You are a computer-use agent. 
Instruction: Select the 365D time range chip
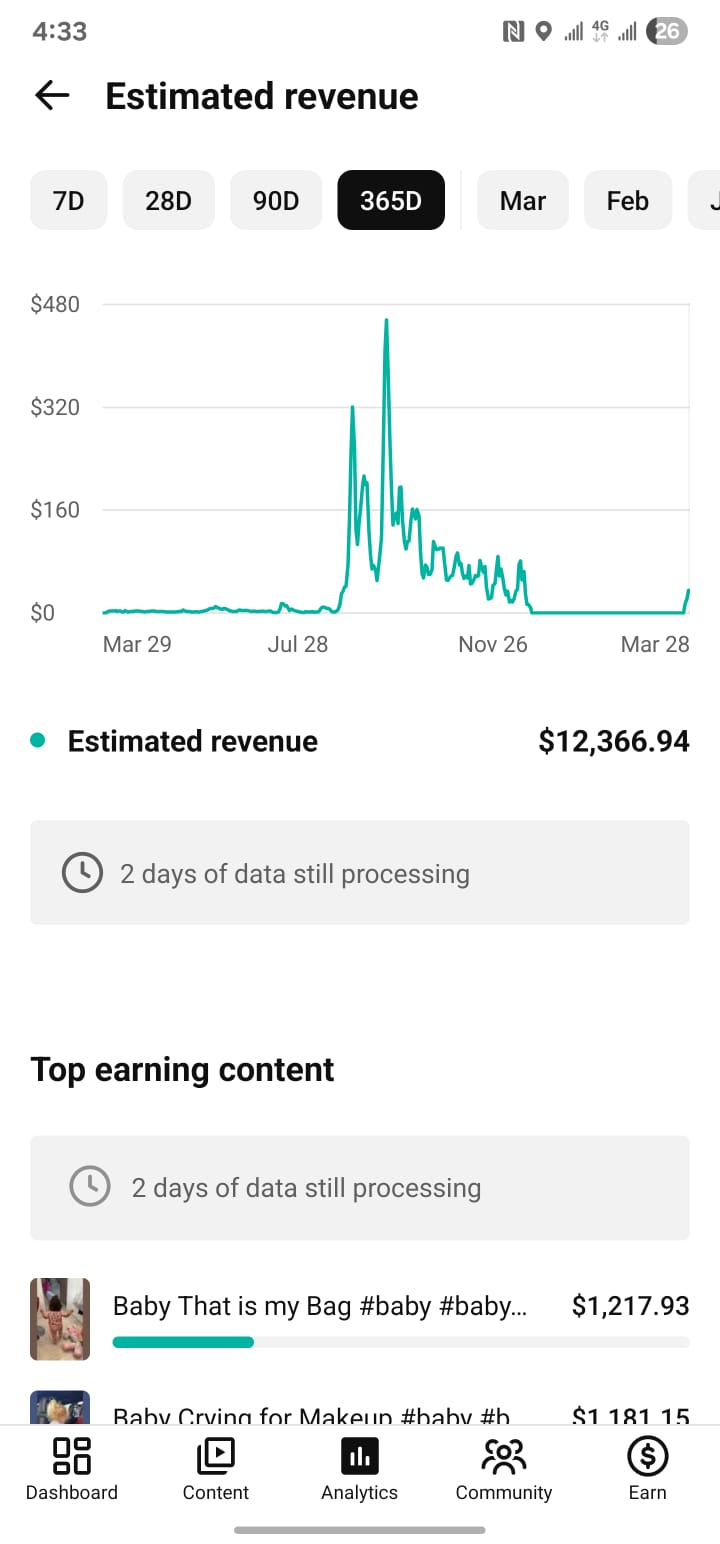point(391,201)
